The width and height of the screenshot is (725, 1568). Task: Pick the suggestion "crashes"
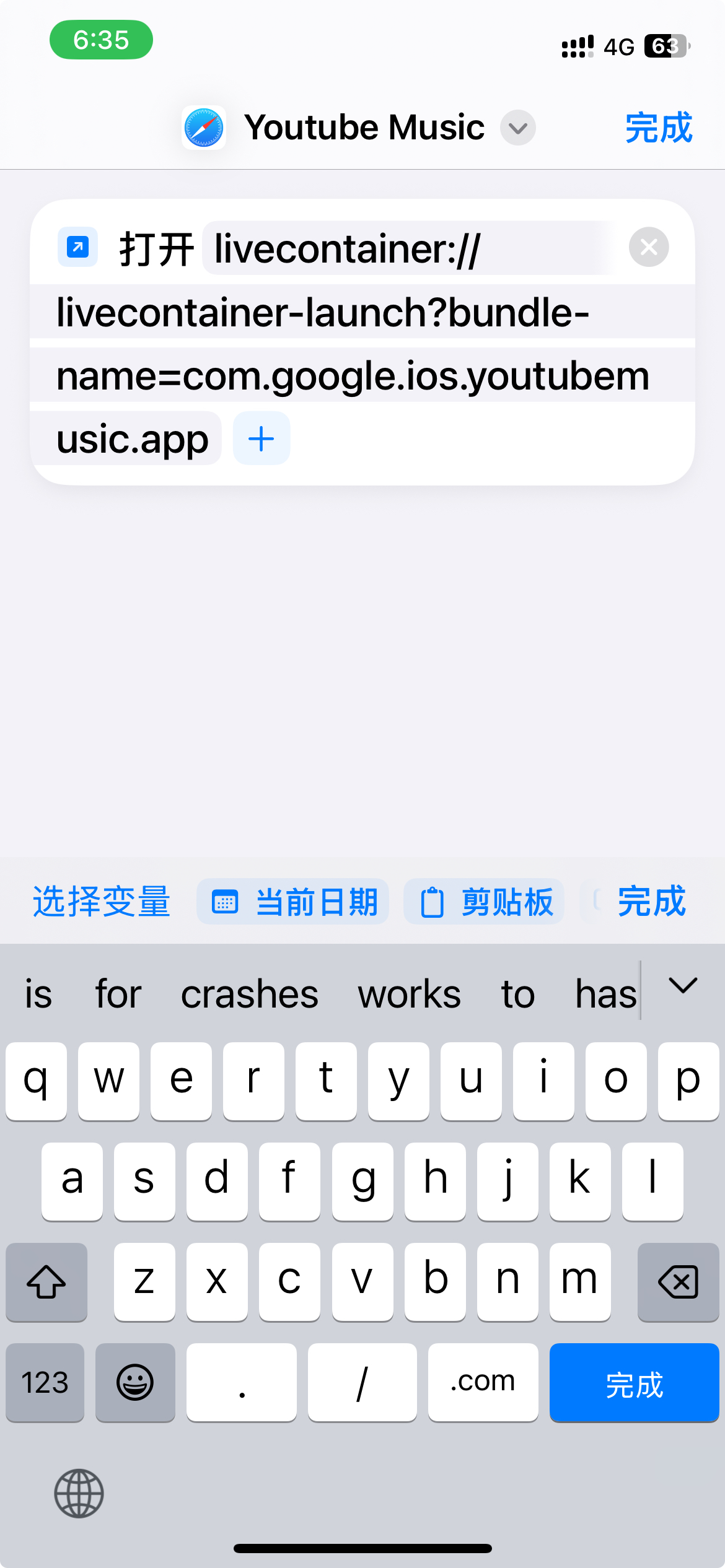pos(249,995)
